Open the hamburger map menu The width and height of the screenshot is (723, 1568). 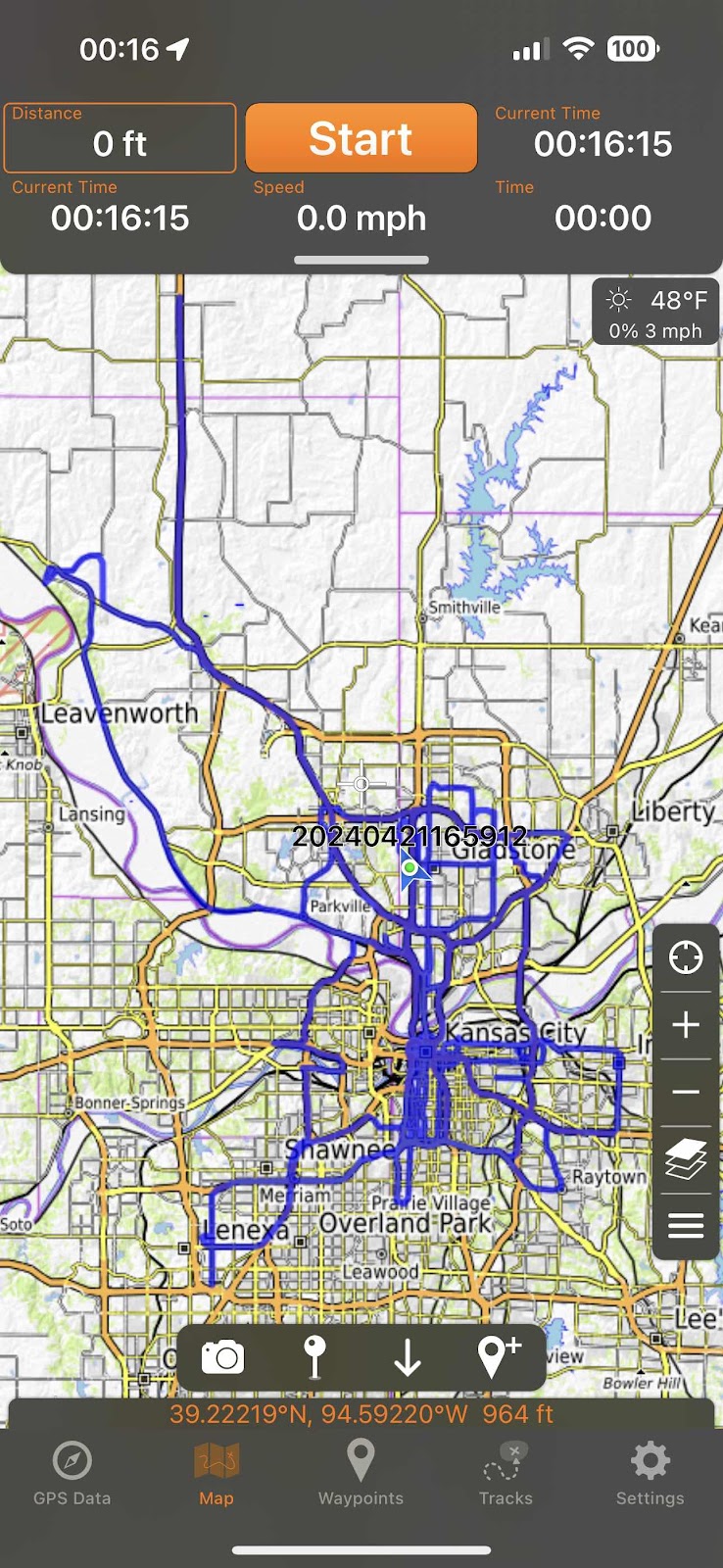coord(686,1225)
